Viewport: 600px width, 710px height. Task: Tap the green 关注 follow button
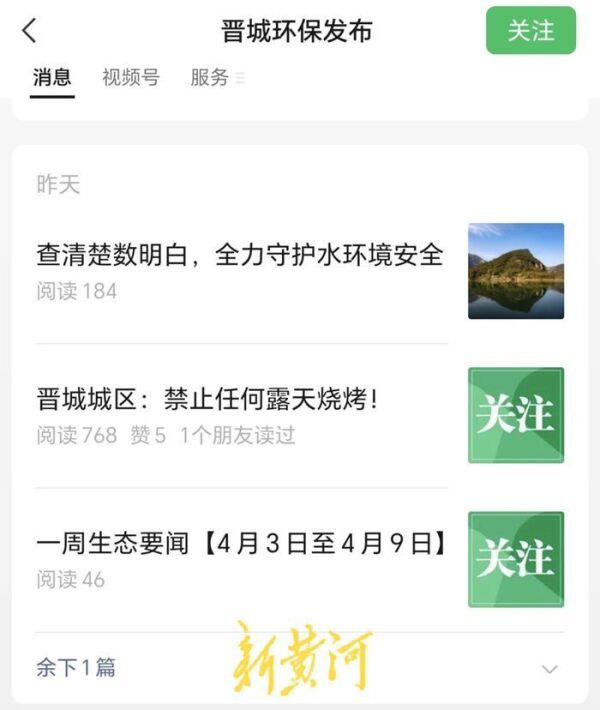tap(531, 31)
